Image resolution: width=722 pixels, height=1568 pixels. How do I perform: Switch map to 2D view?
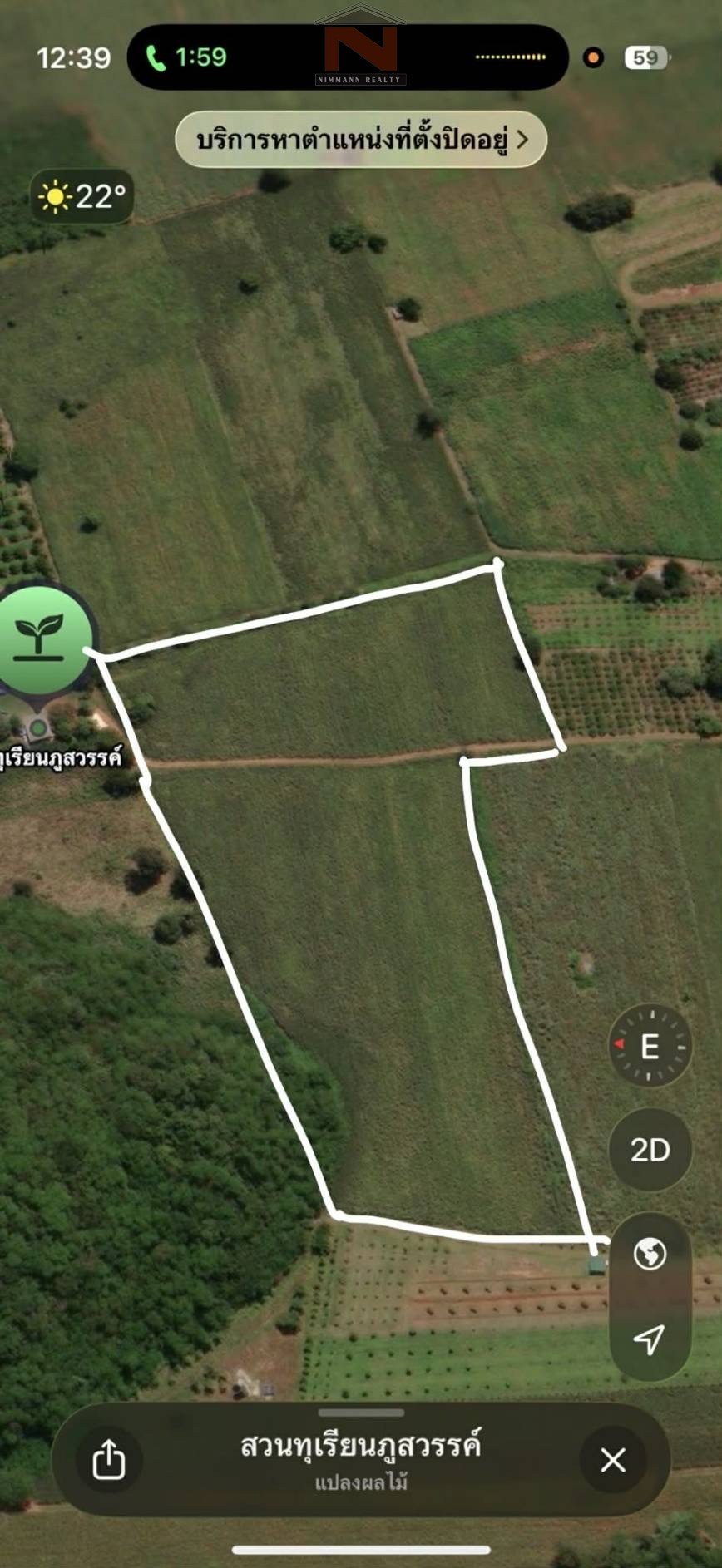[x=650, y=1149]
